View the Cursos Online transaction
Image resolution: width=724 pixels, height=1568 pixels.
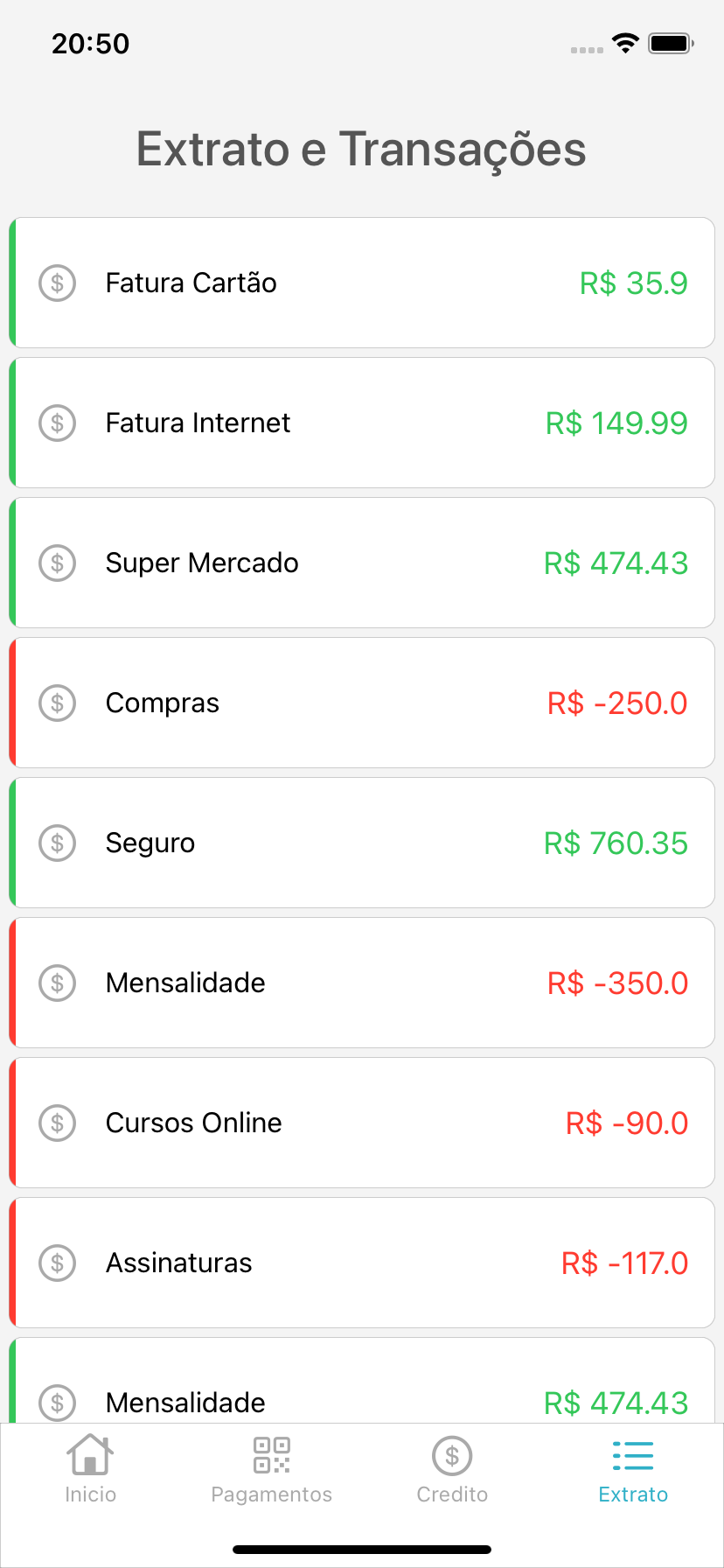point(362,1123)
